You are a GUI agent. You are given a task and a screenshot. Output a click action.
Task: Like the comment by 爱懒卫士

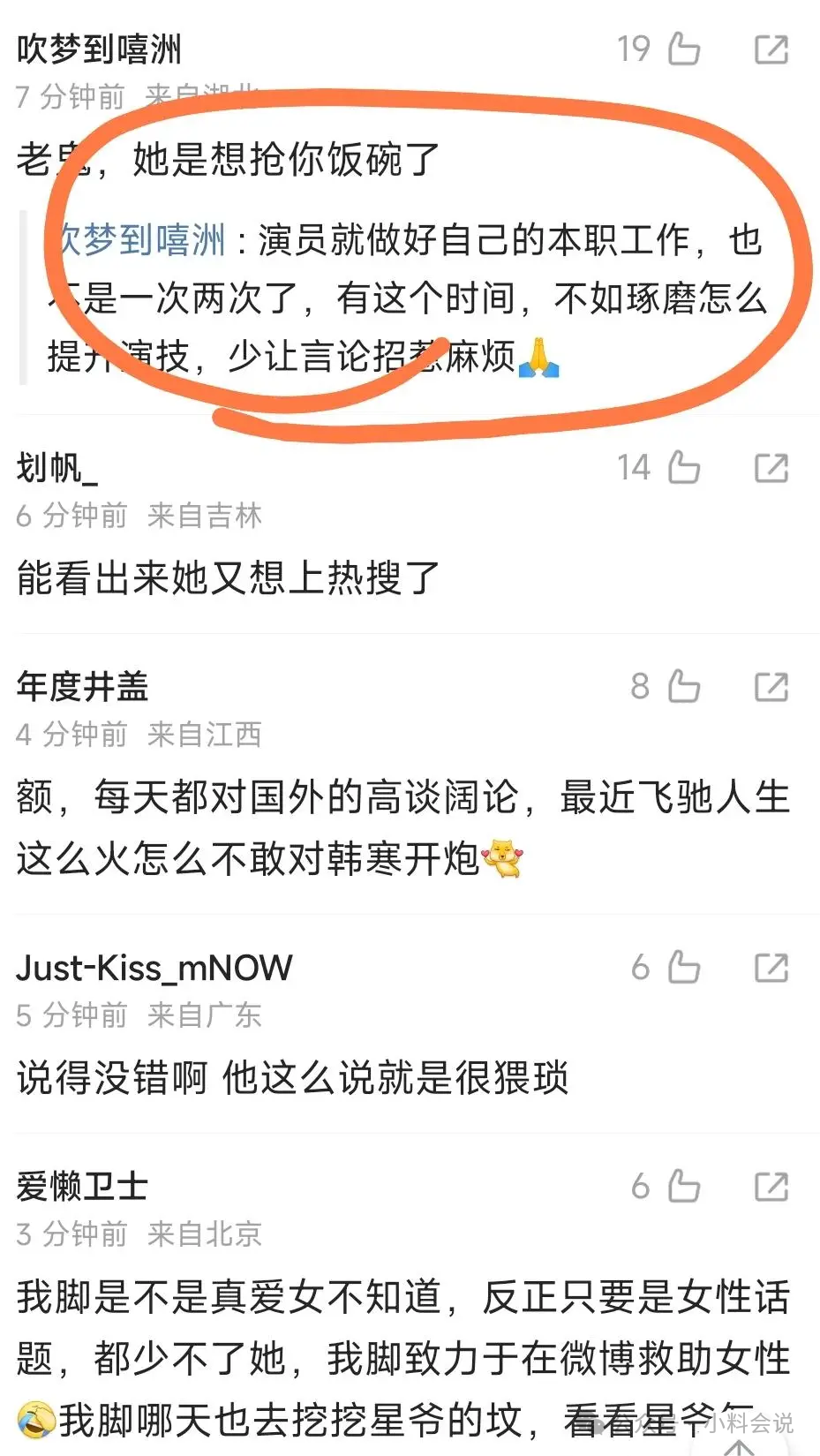tap(684, 1187)
